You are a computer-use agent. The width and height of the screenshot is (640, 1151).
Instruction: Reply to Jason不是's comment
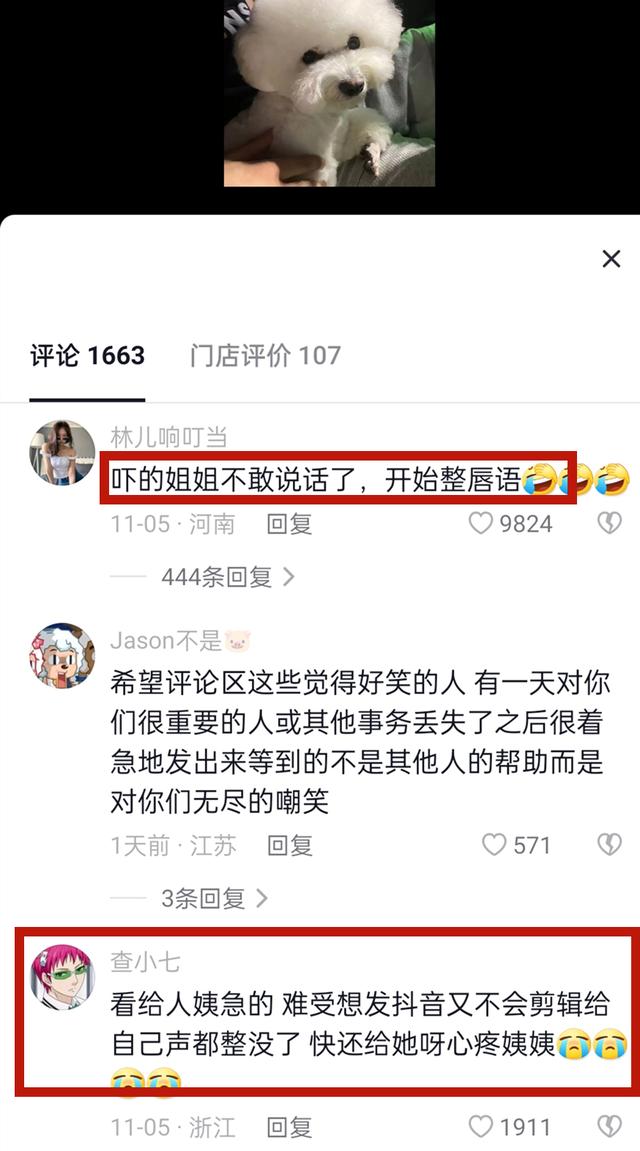tap(289, 845)
